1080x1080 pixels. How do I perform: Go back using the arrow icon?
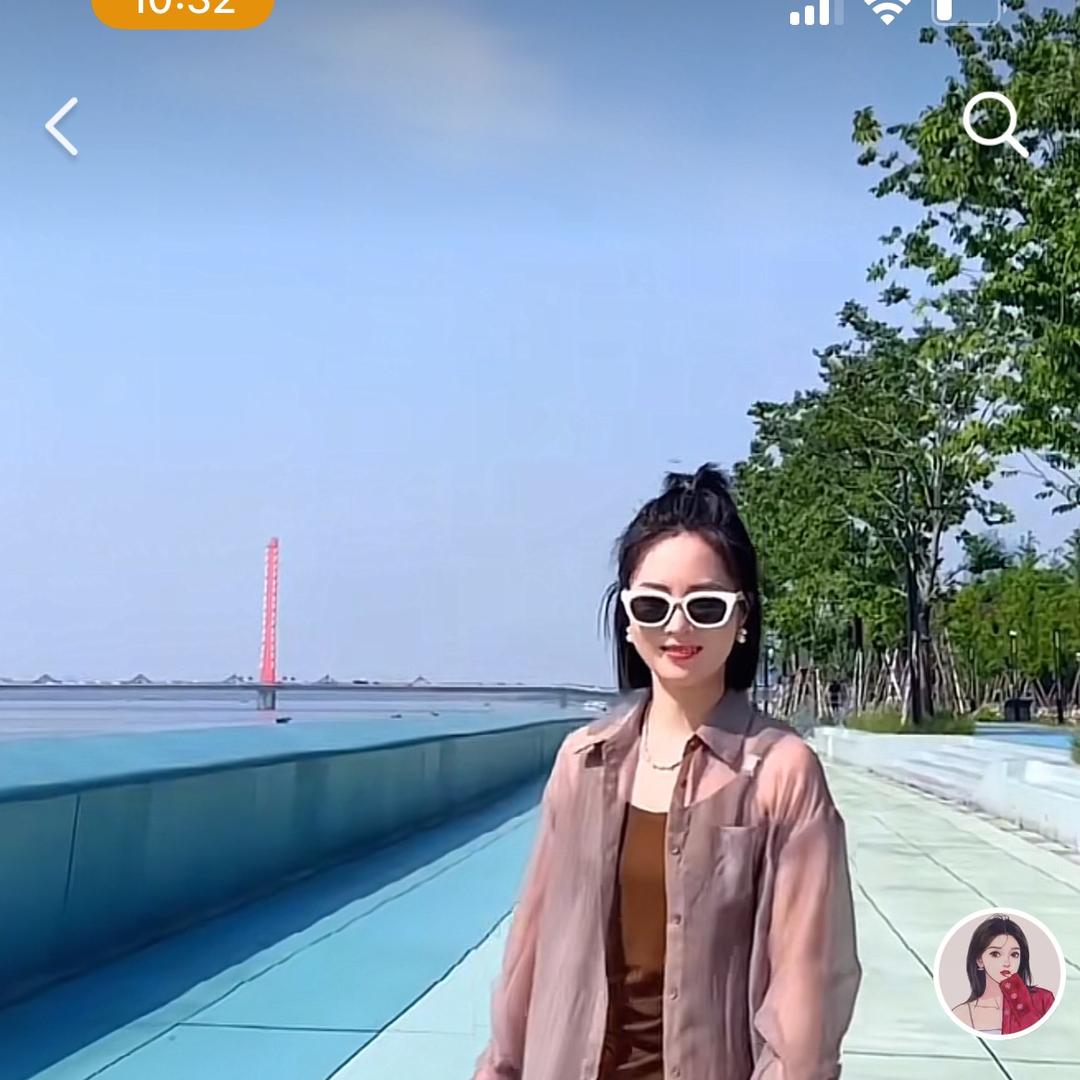[x=62, y=127]
